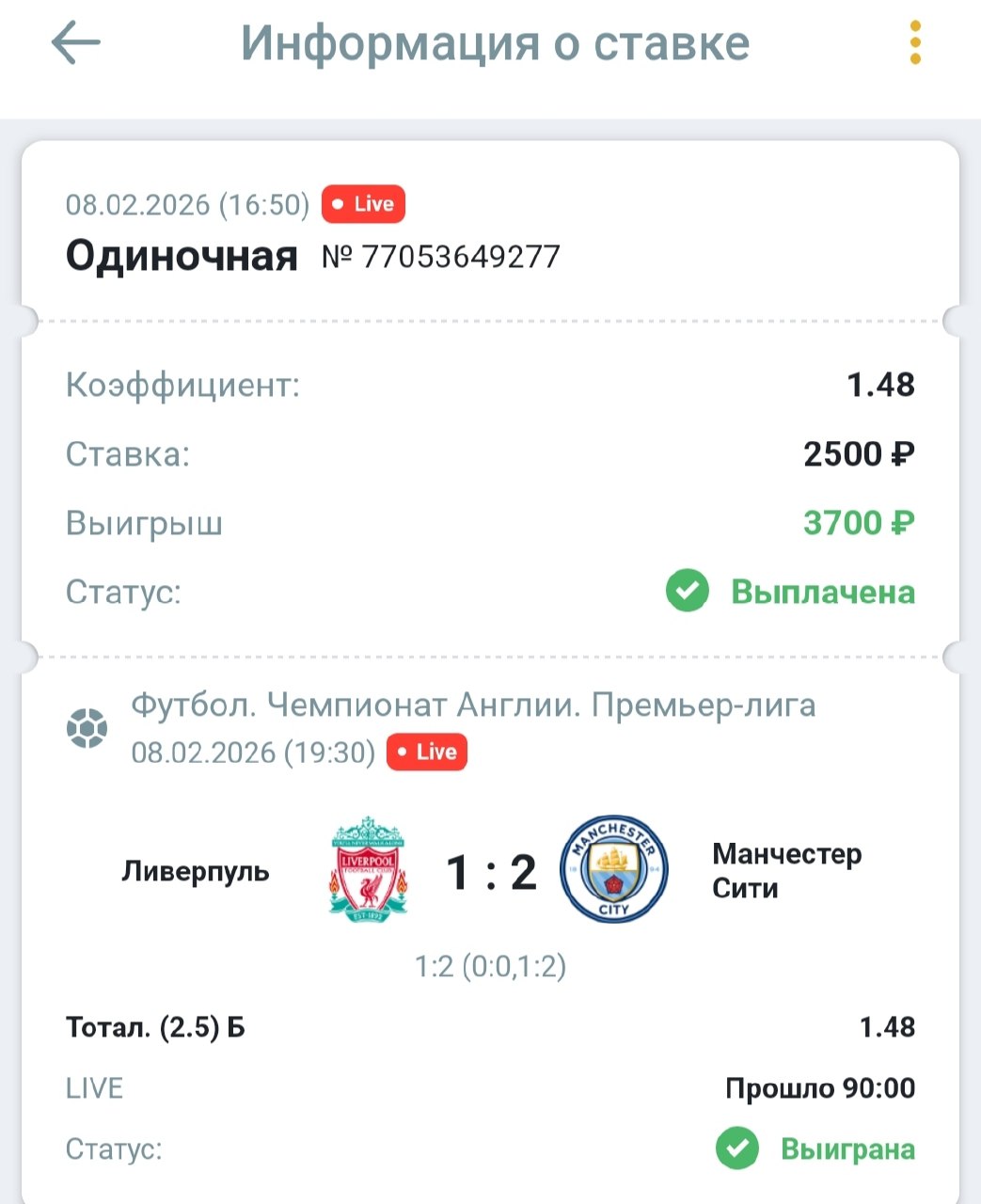
Task: Open the Ливерпуль vs Манчестер Сити match
Action: [x=491, y=871]
